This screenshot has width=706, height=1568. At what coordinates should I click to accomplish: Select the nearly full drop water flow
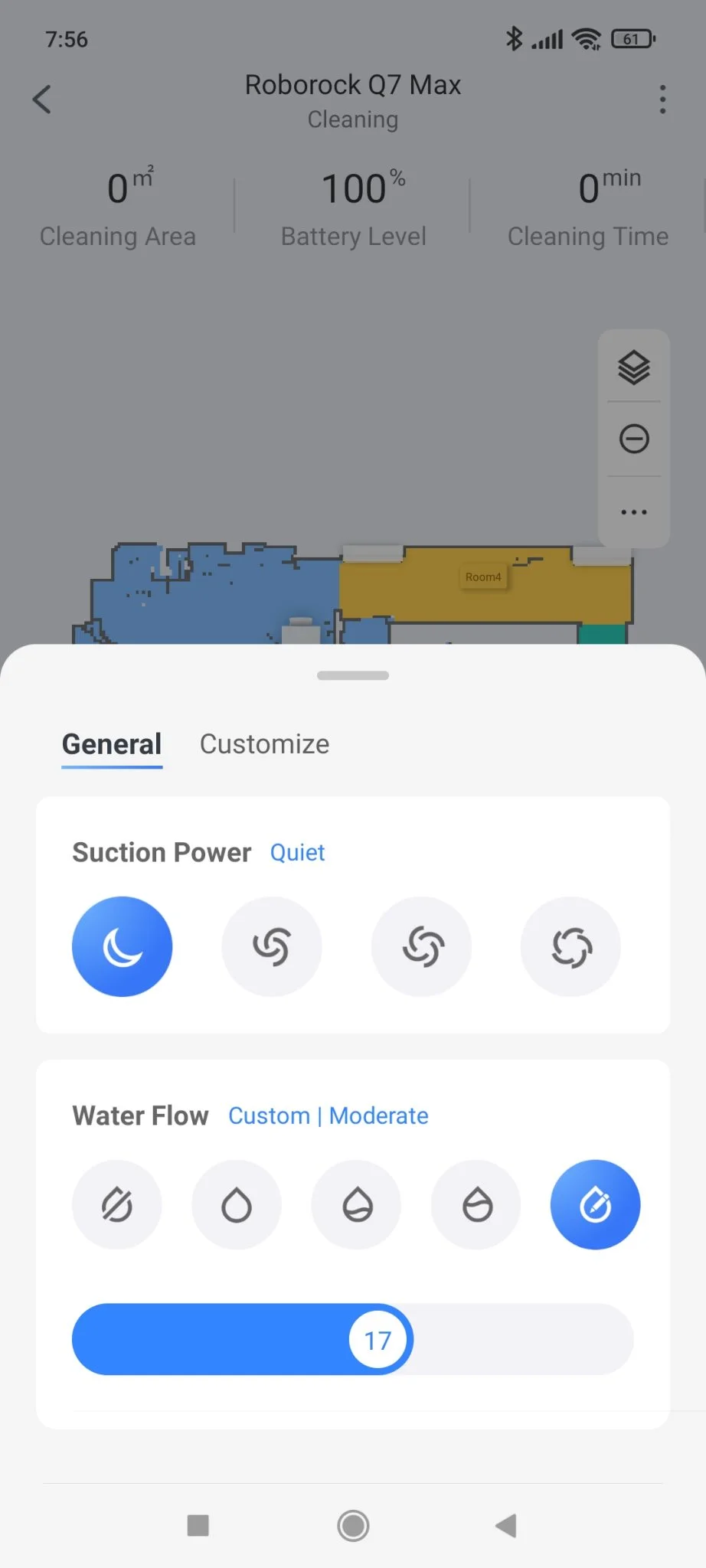click(x=476, y=1205)
